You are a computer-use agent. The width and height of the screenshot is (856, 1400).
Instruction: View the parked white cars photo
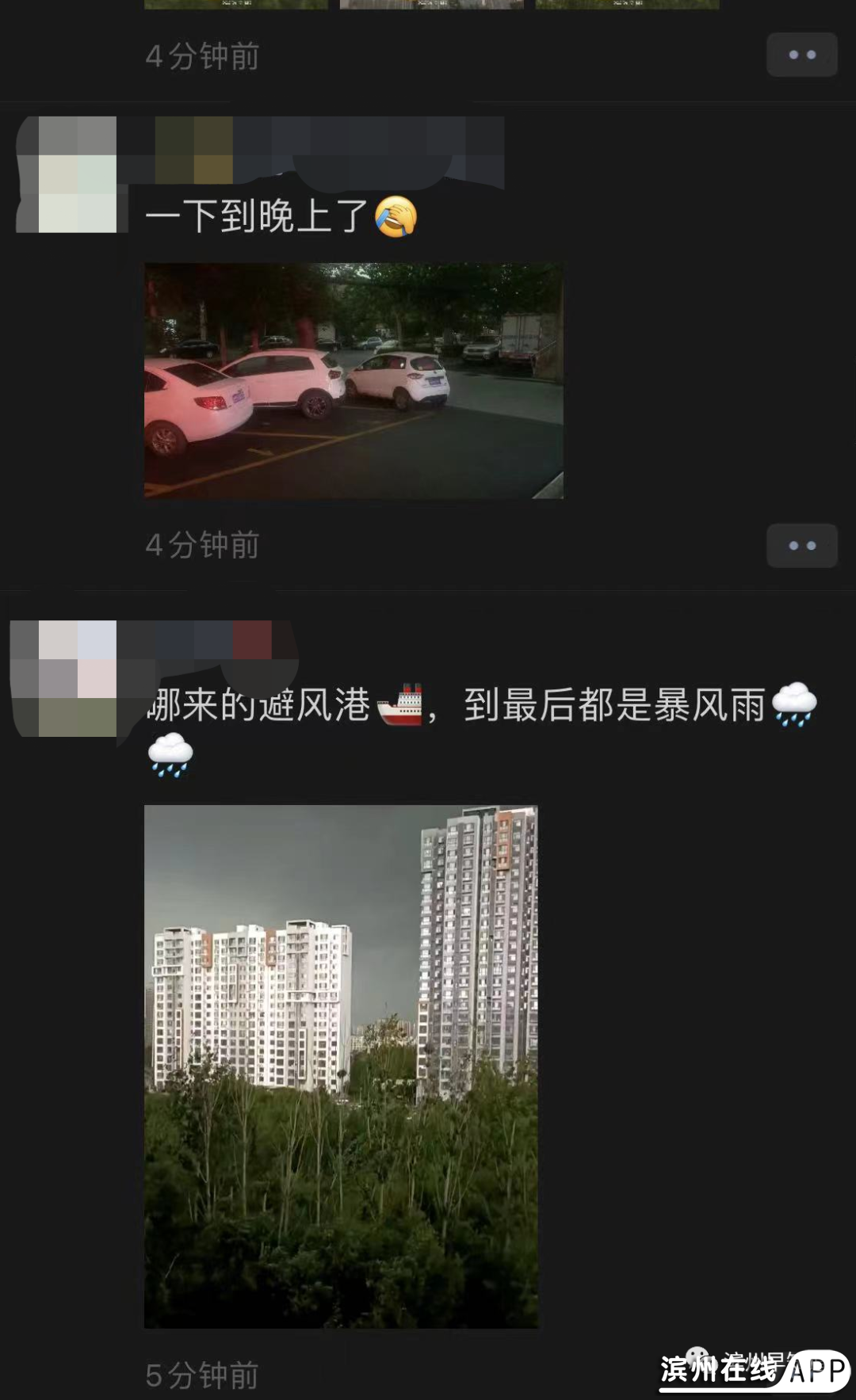[353, 380]
